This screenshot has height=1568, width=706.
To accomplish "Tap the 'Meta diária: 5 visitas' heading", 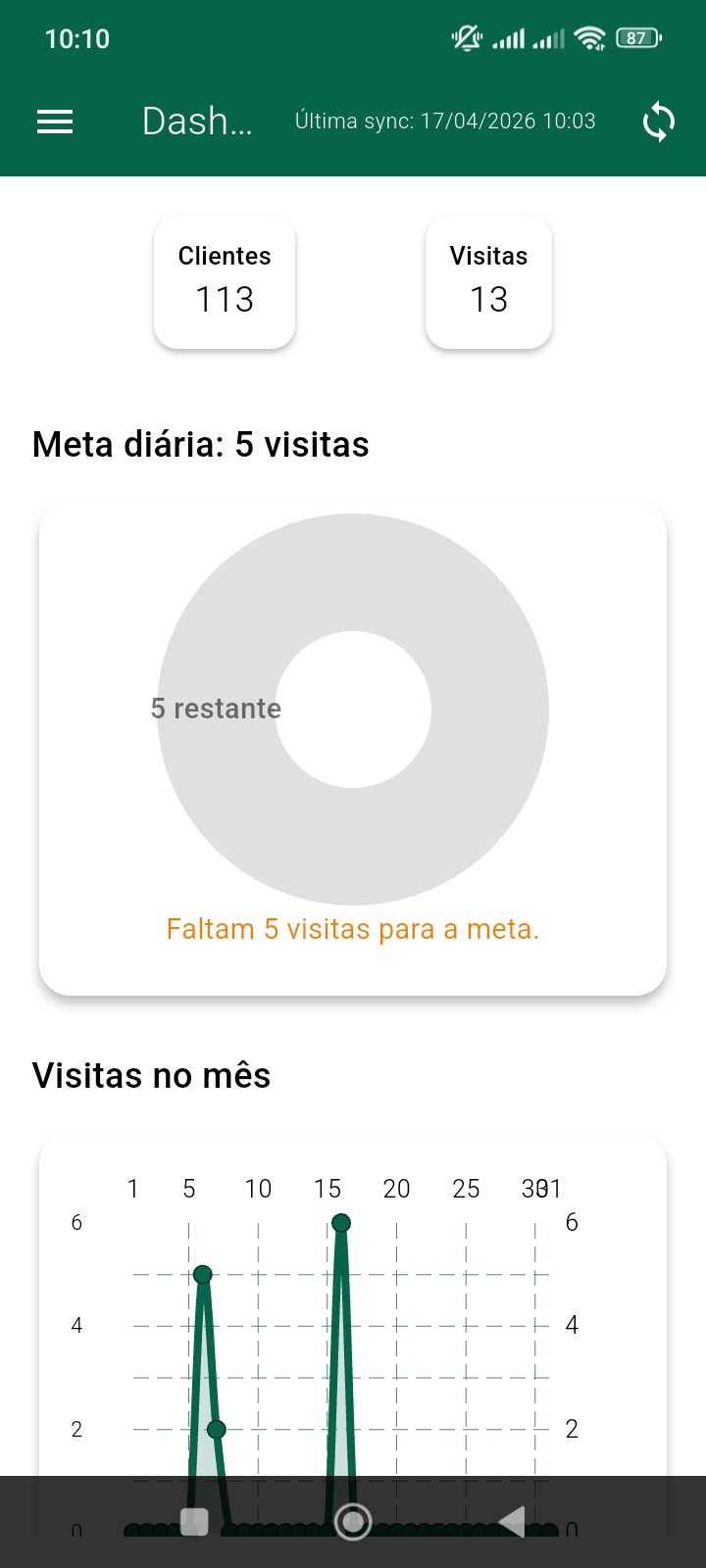I will 199,444.
